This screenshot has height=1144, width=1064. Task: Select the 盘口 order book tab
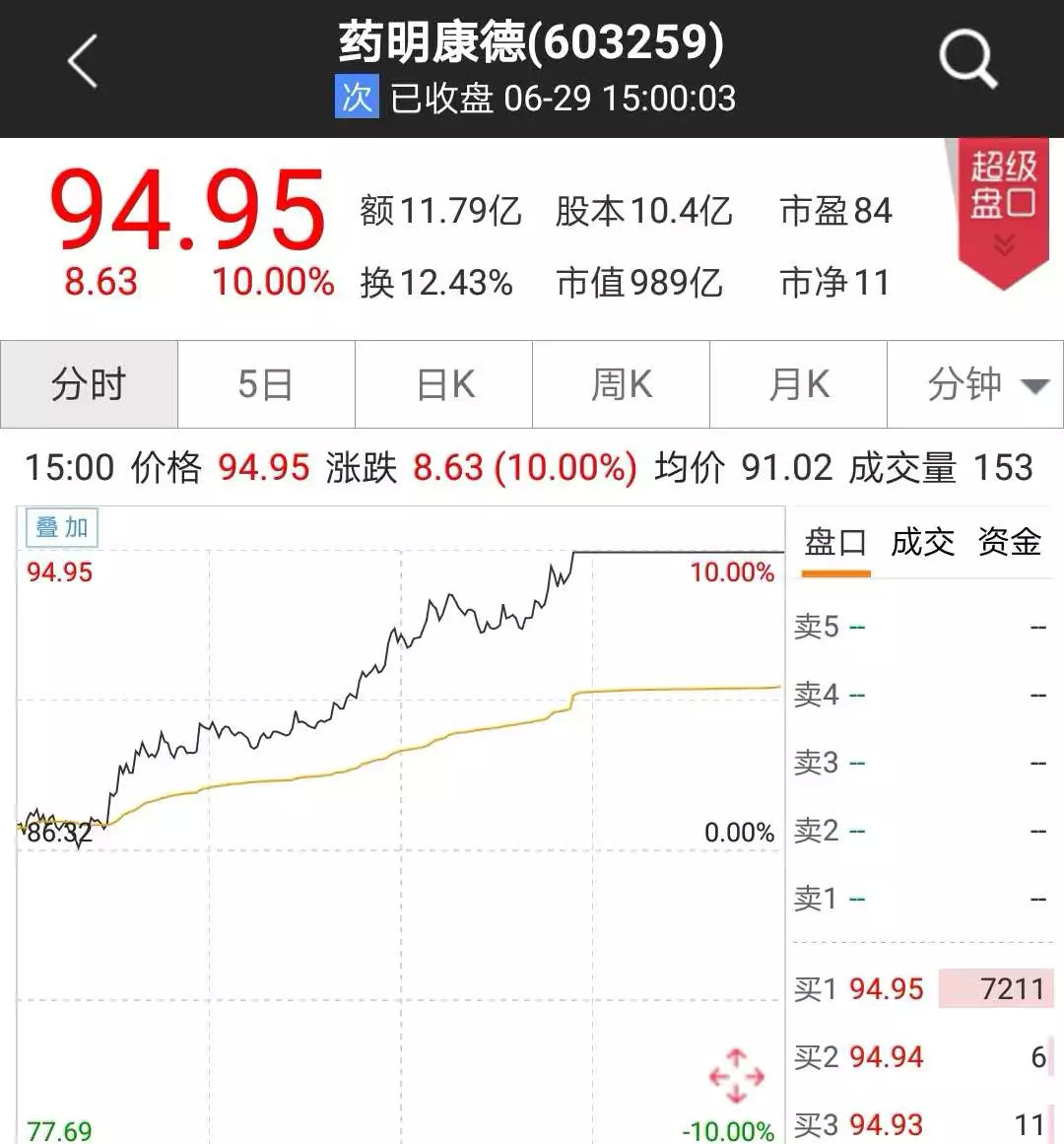pyautogui.click(x=835, y=543)
